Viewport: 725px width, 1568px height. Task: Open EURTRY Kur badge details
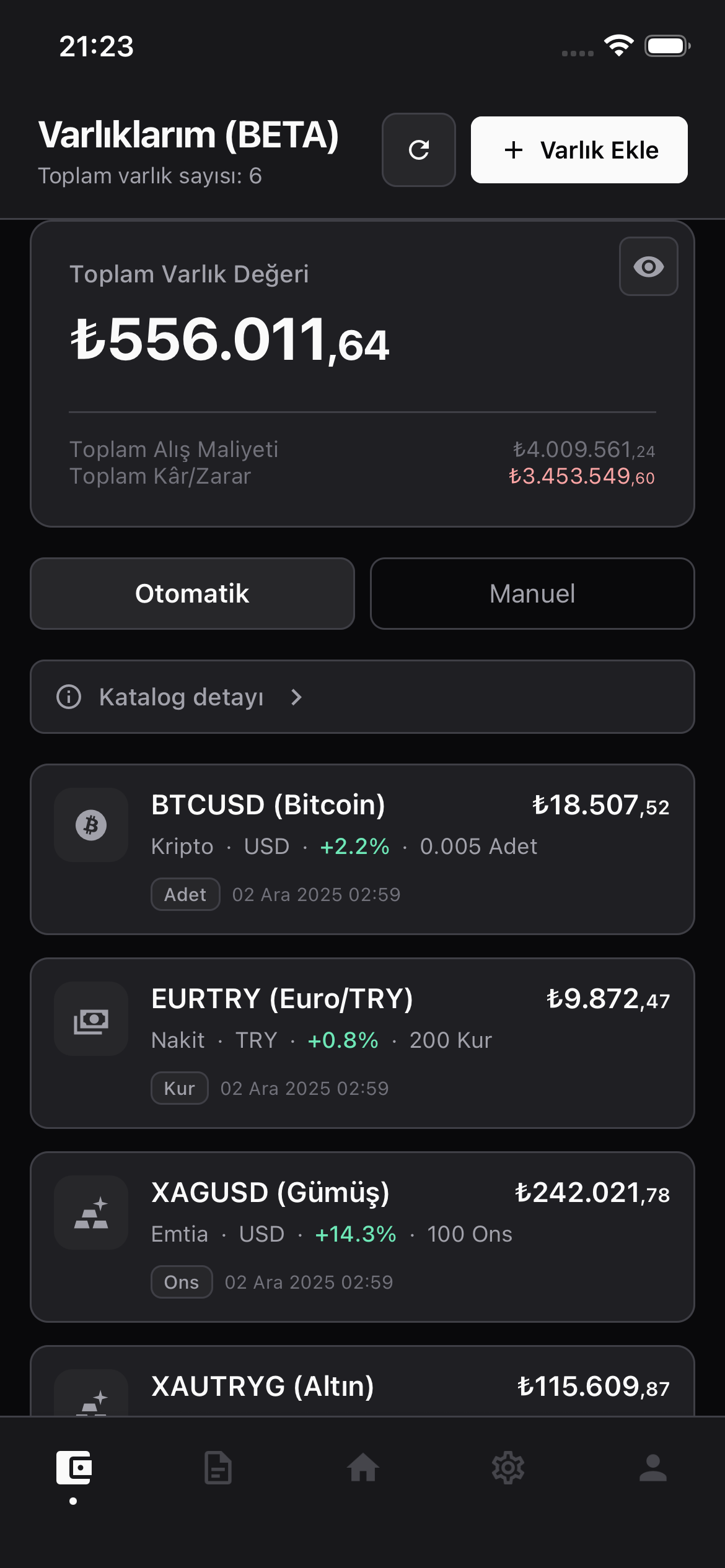point(179,1088)
